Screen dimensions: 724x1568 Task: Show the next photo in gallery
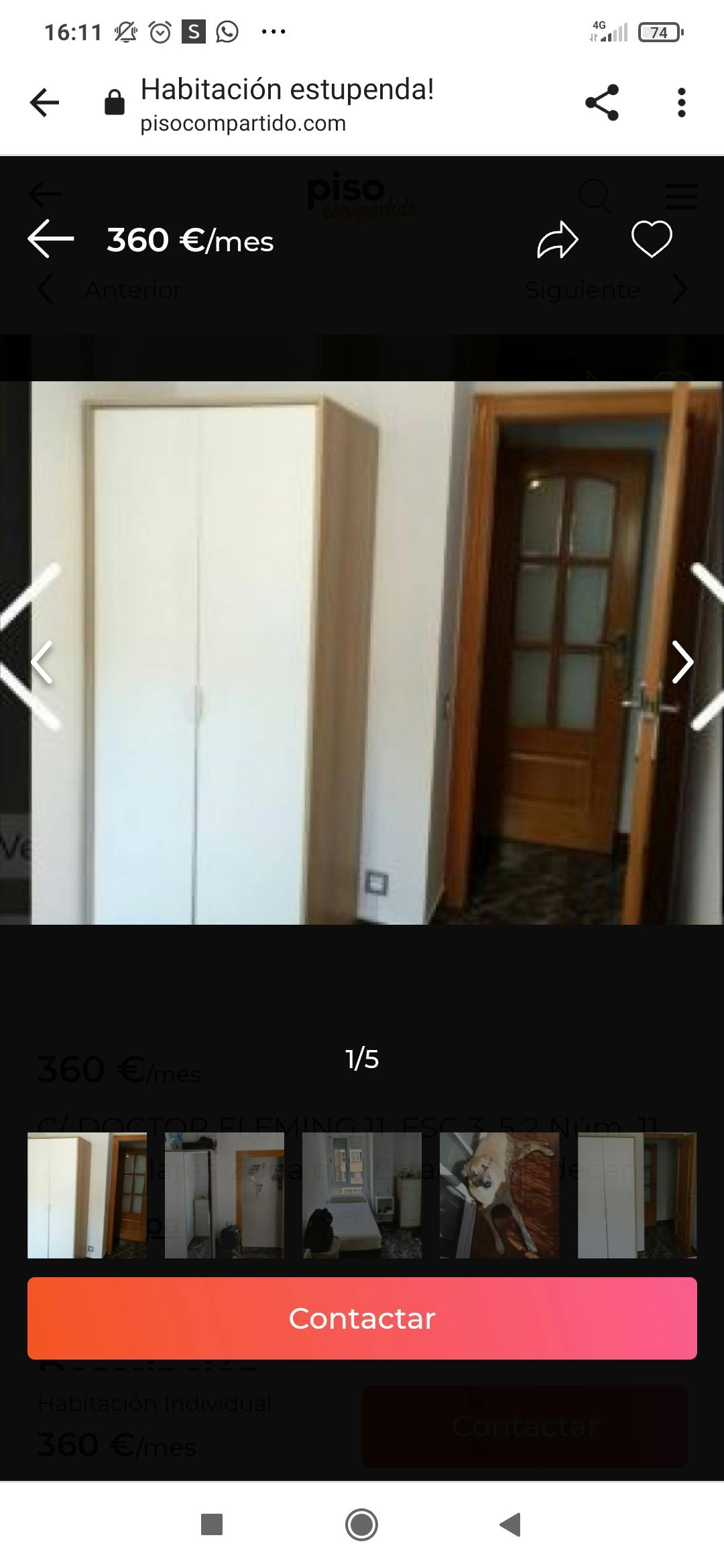point(682,662)
